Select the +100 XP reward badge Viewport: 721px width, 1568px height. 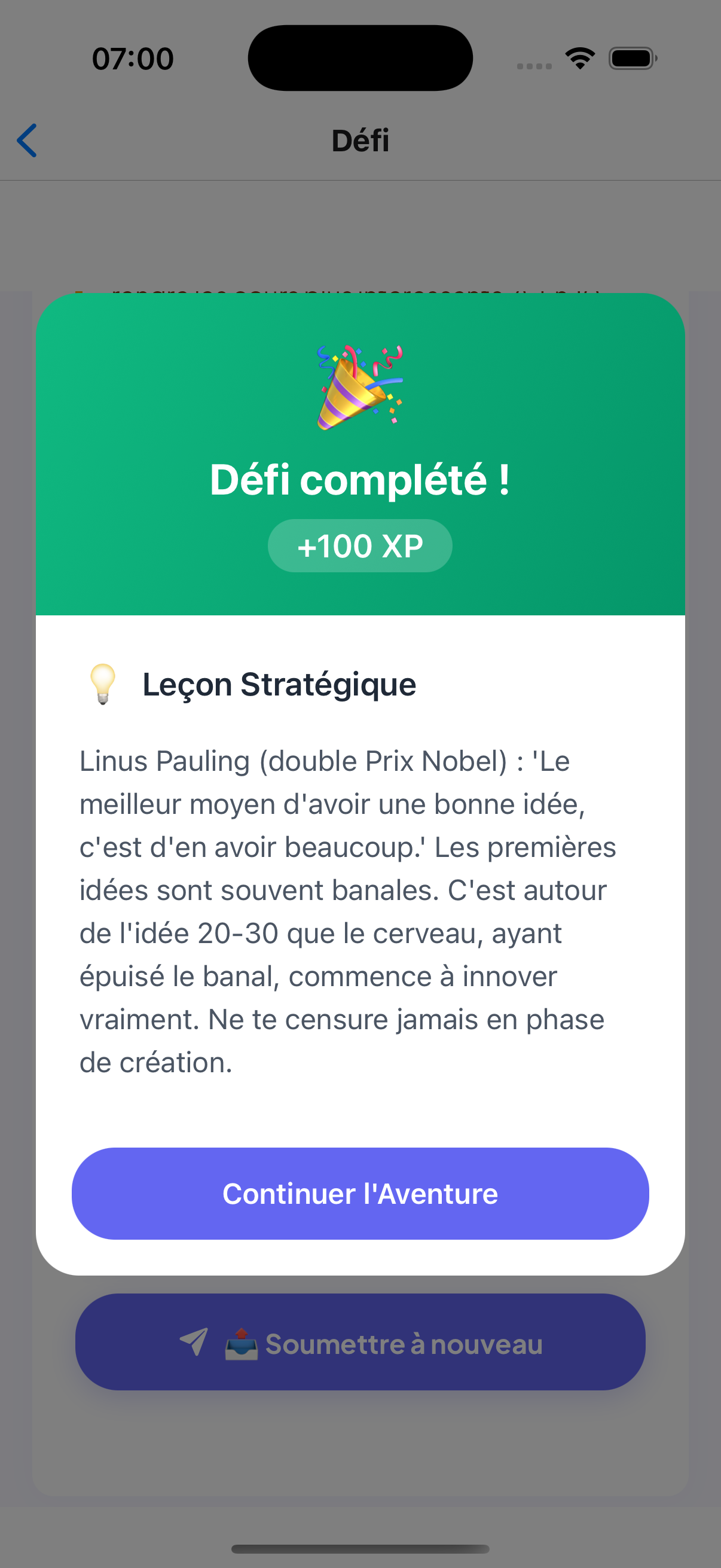[x=359, y=545]
